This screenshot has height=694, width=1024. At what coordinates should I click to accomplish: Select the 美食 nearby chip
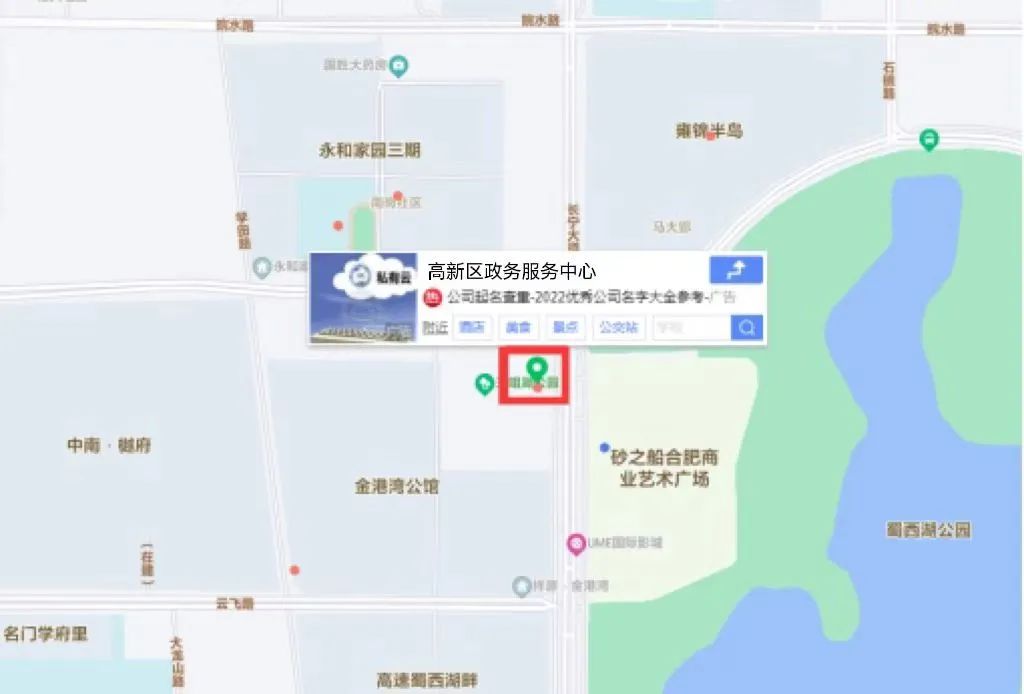518,328
